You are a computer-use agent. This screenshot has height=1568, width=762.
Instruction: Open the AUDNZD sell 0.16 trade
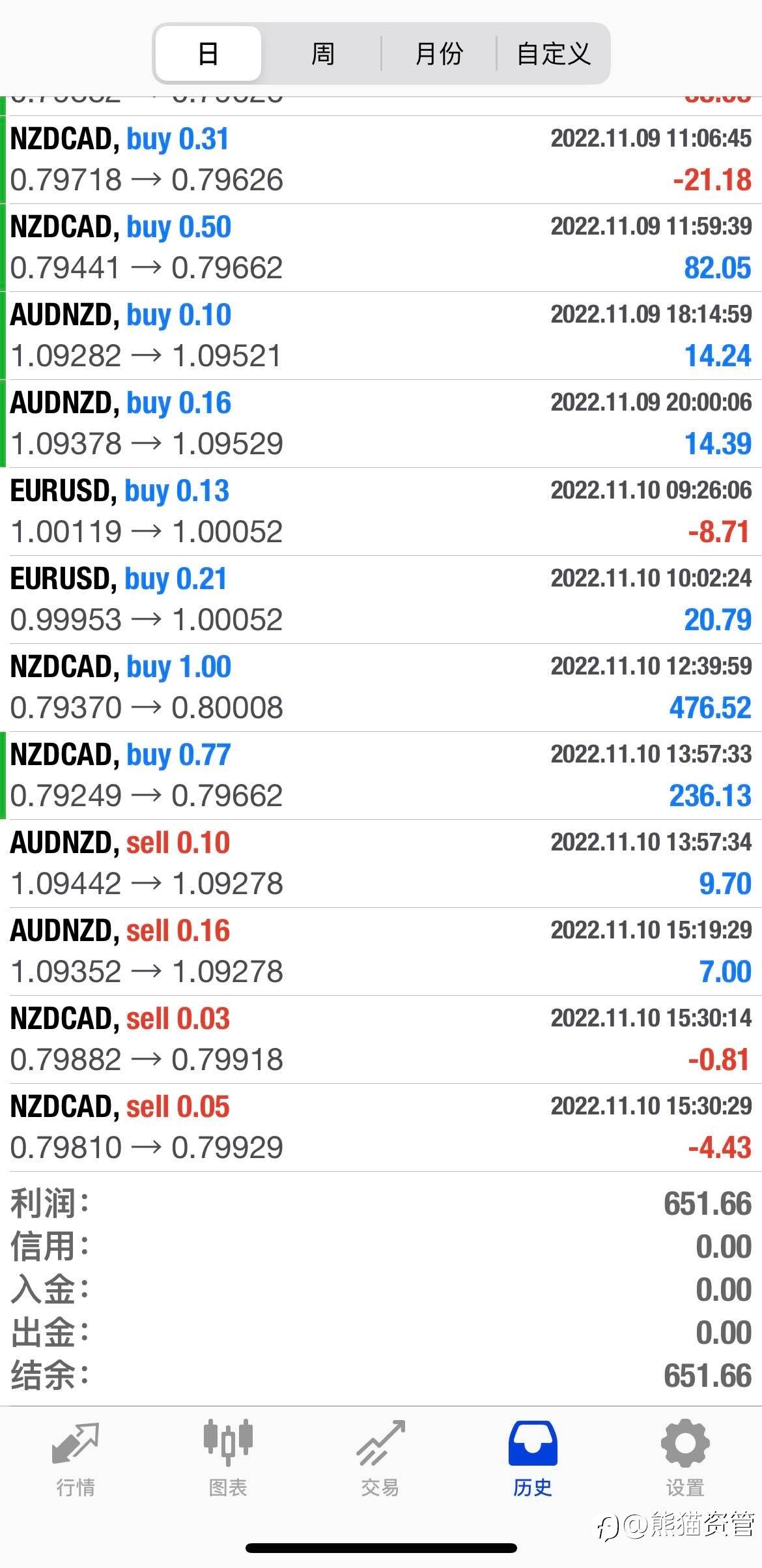(381, 951)
